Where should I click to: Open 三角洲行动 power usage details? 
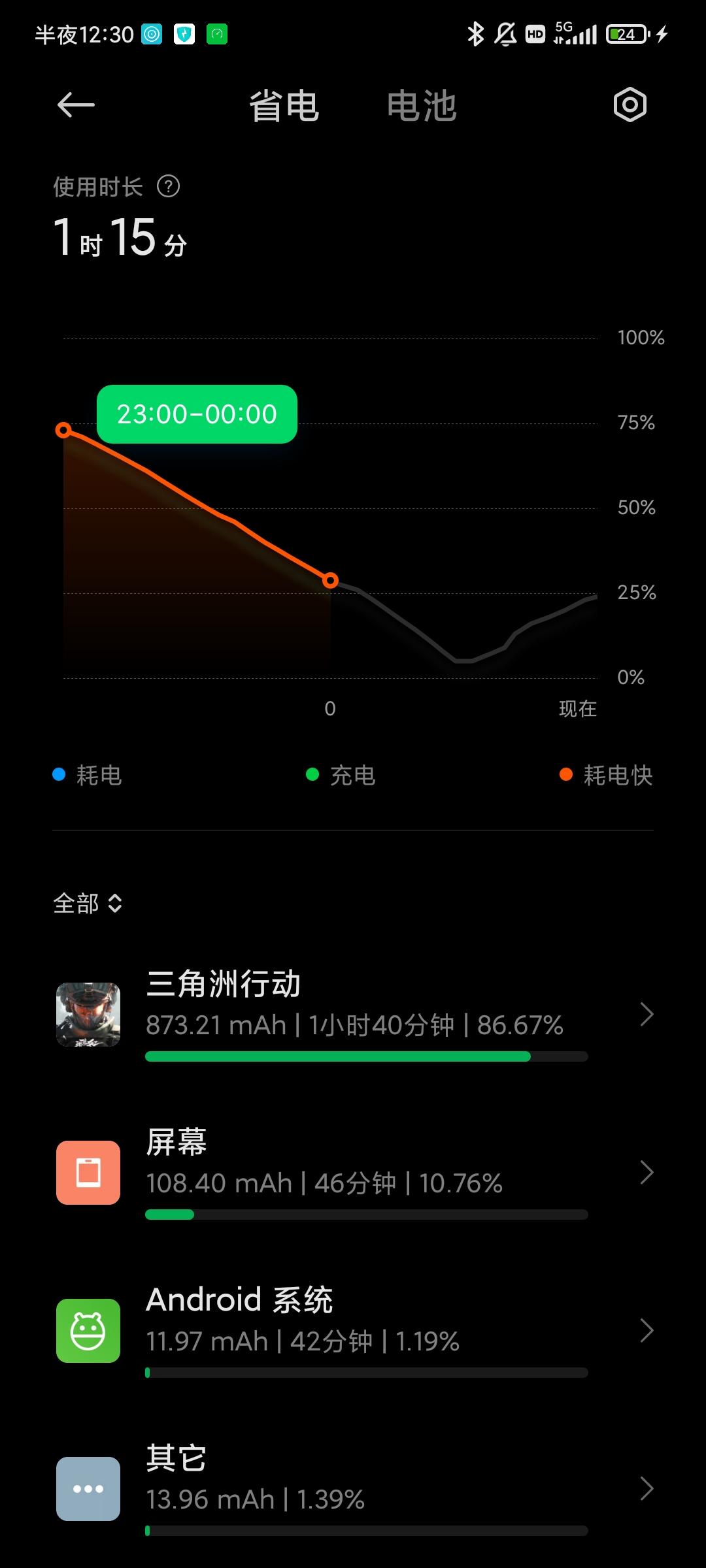[x=353, y=1015]
